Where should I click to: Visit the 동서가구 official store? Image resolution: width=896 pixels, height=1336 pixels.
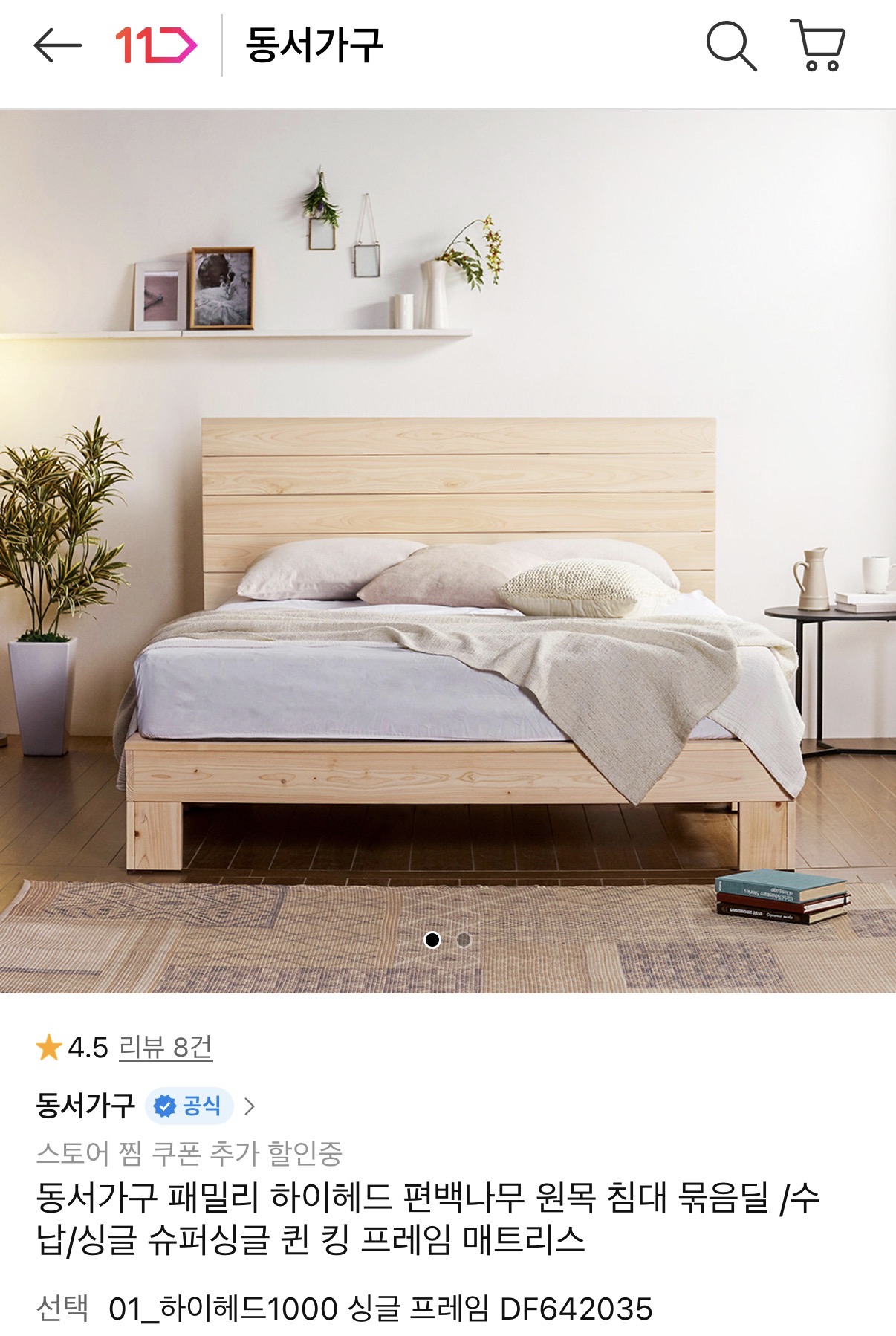coord(146,1106)
